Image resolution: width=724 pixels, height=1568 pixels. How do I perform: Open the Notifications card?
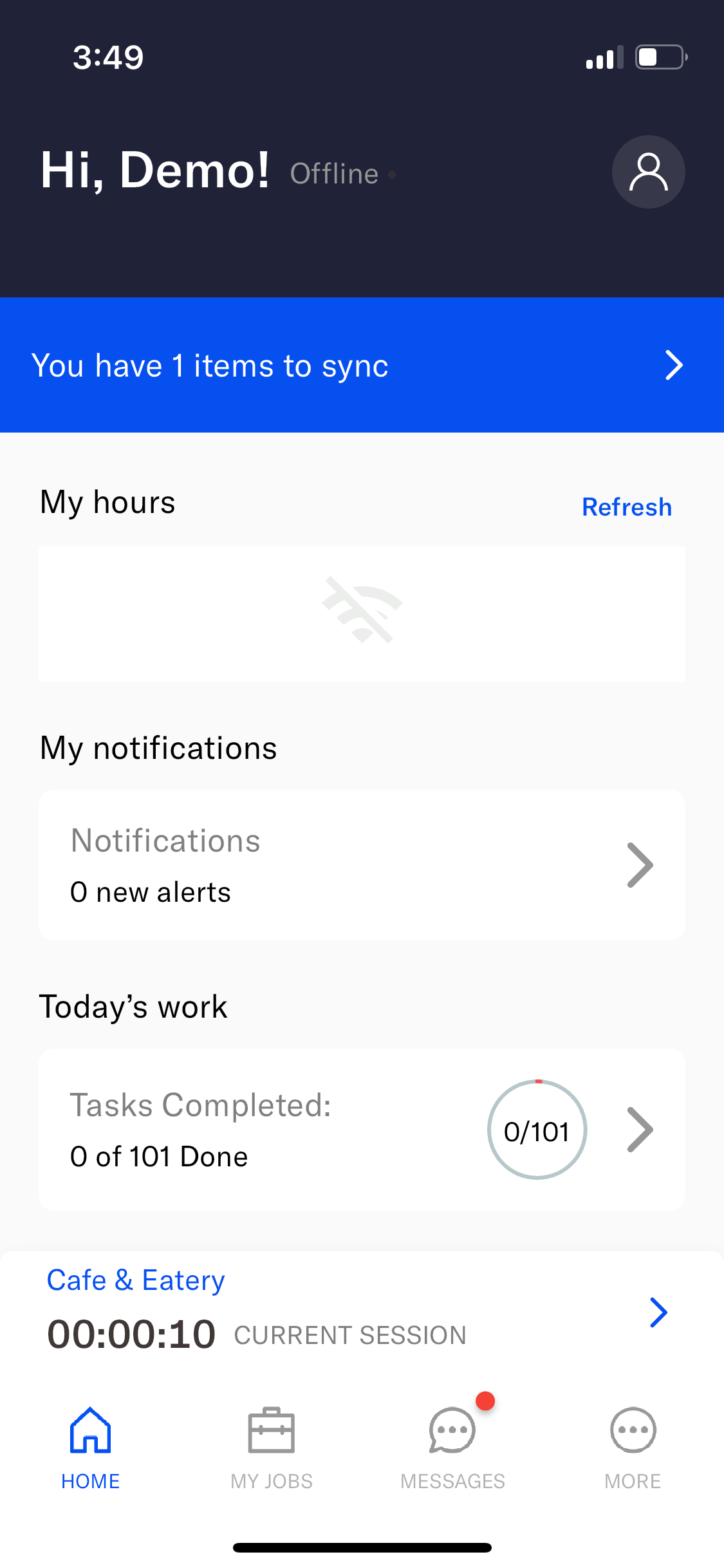(362, 865)
